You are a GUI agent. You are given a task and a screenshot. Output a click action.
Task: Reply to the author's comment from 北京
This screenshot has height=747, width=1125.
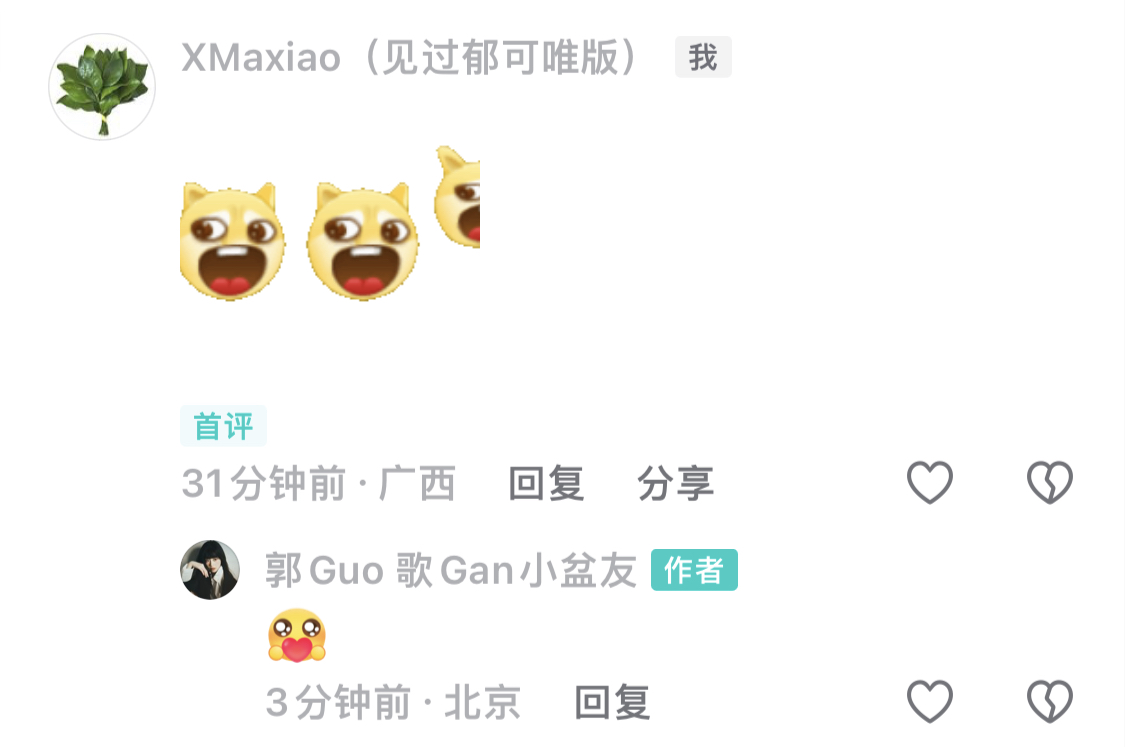click(x=612, y=703)
